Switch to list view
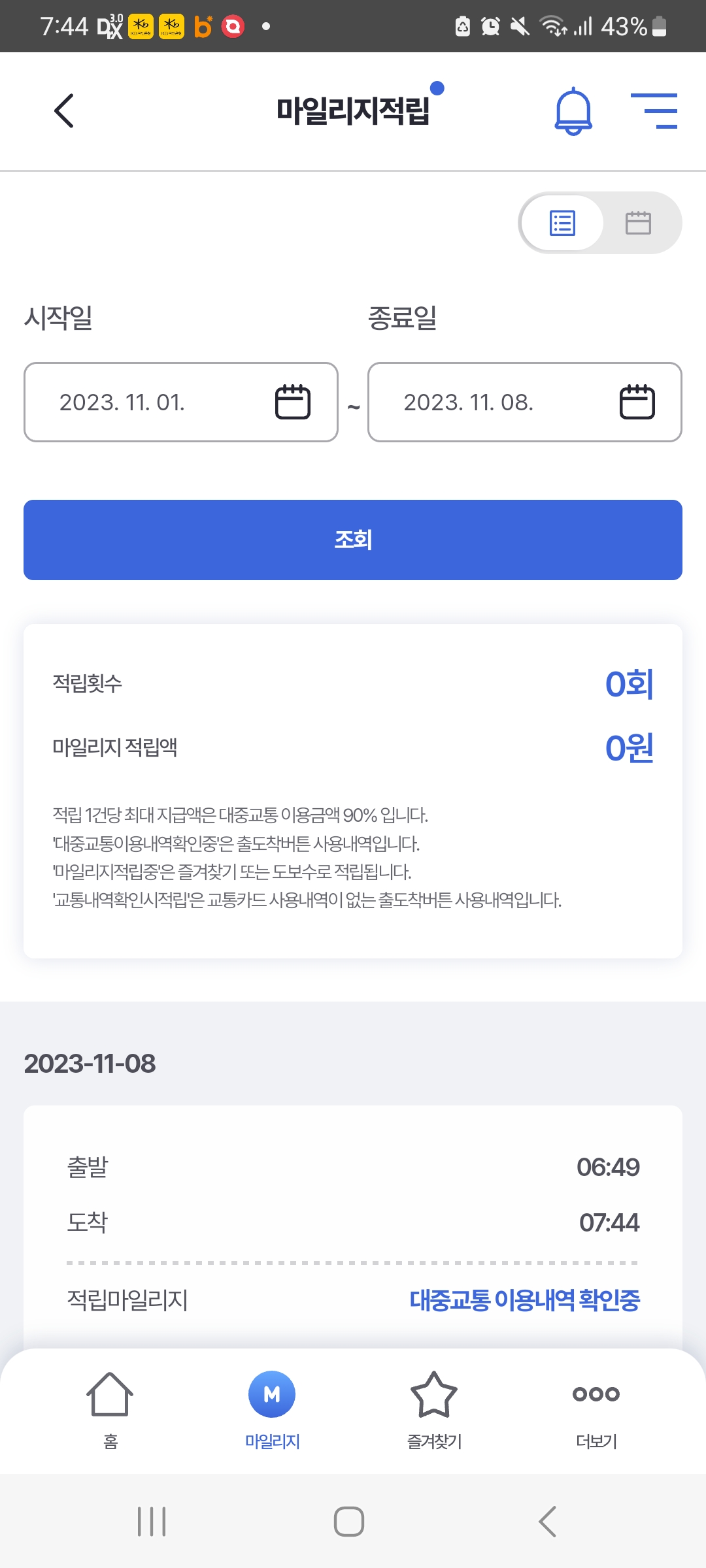This screenshot has width=706, height=1568. pyautogui.click(x=562, y=223)
